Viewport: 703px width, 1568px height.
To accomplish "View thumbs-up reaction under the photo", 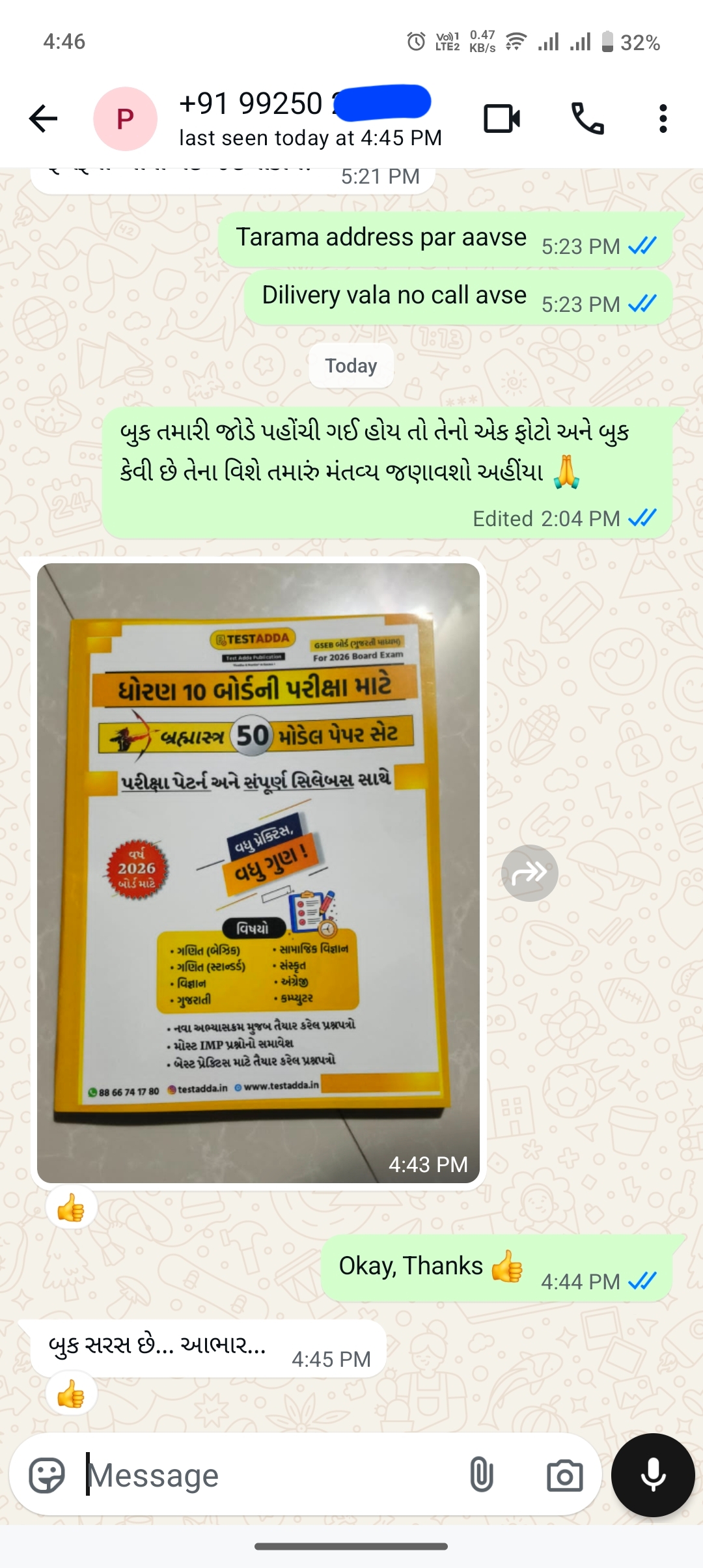I will (x=71, y=1209).
